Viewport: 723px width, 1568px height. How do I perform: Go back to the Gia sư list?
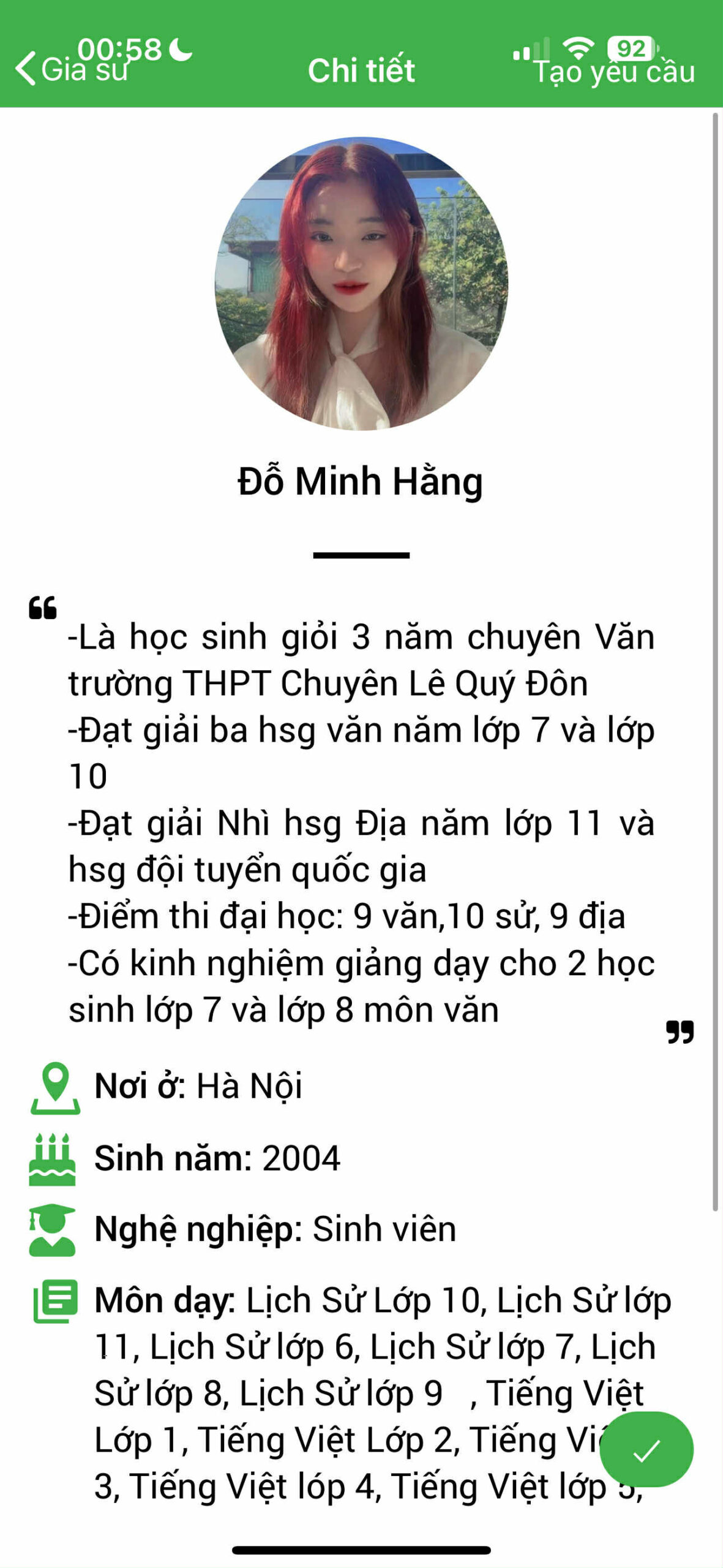tap(70, 69)
